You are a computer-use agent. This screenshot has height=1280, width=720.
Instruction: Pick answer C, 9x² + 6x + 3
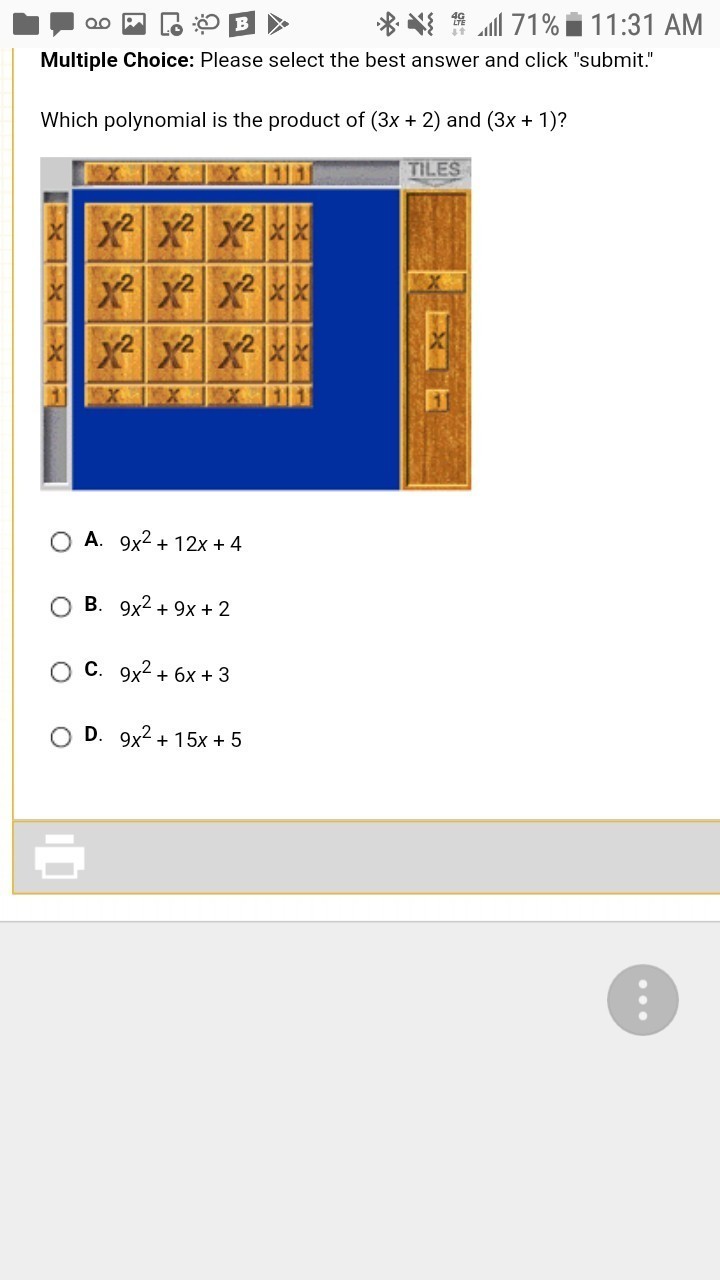click(61, 672)
